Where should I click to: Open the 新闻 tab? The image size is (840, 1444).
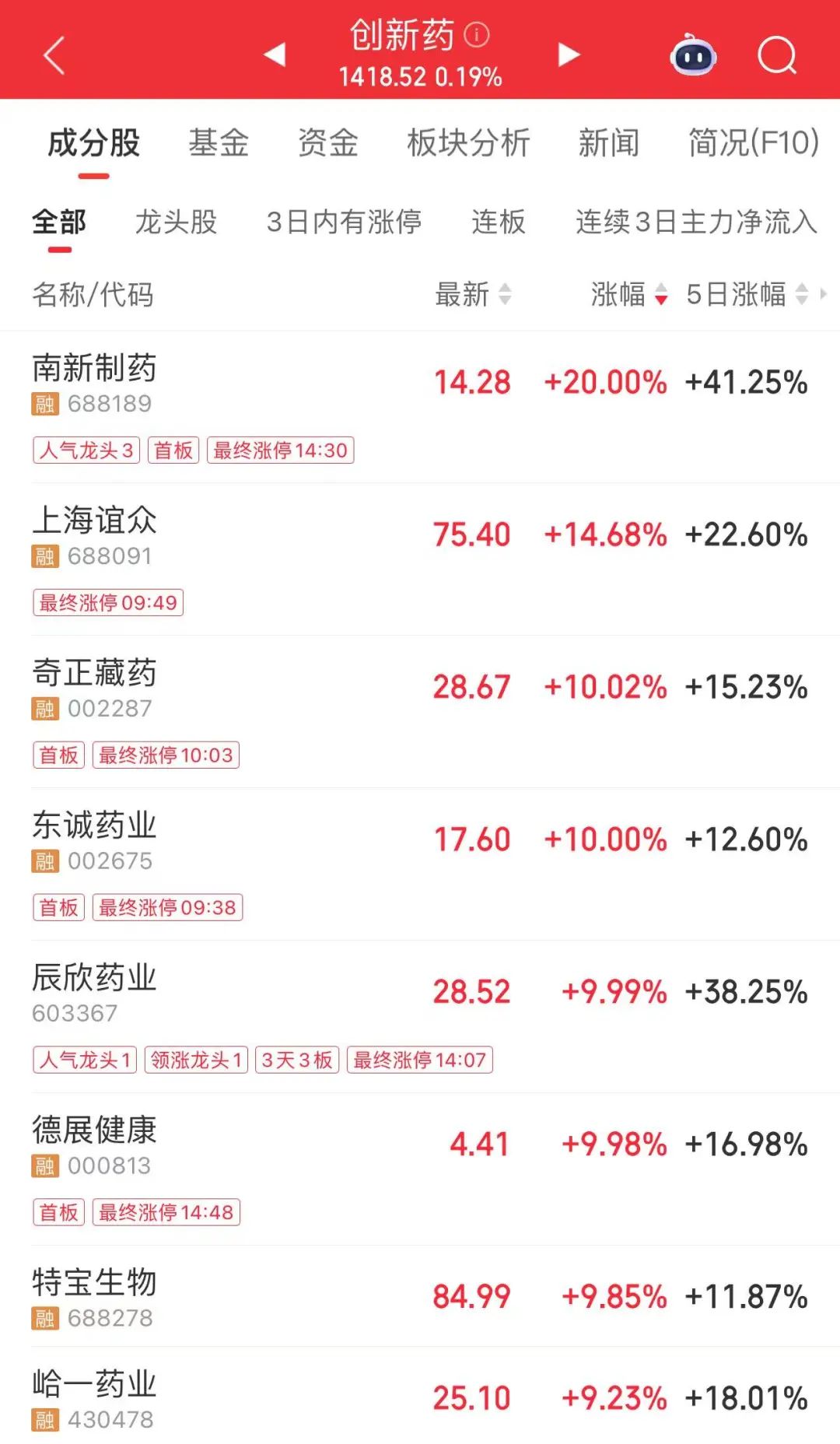coord(609,143)
